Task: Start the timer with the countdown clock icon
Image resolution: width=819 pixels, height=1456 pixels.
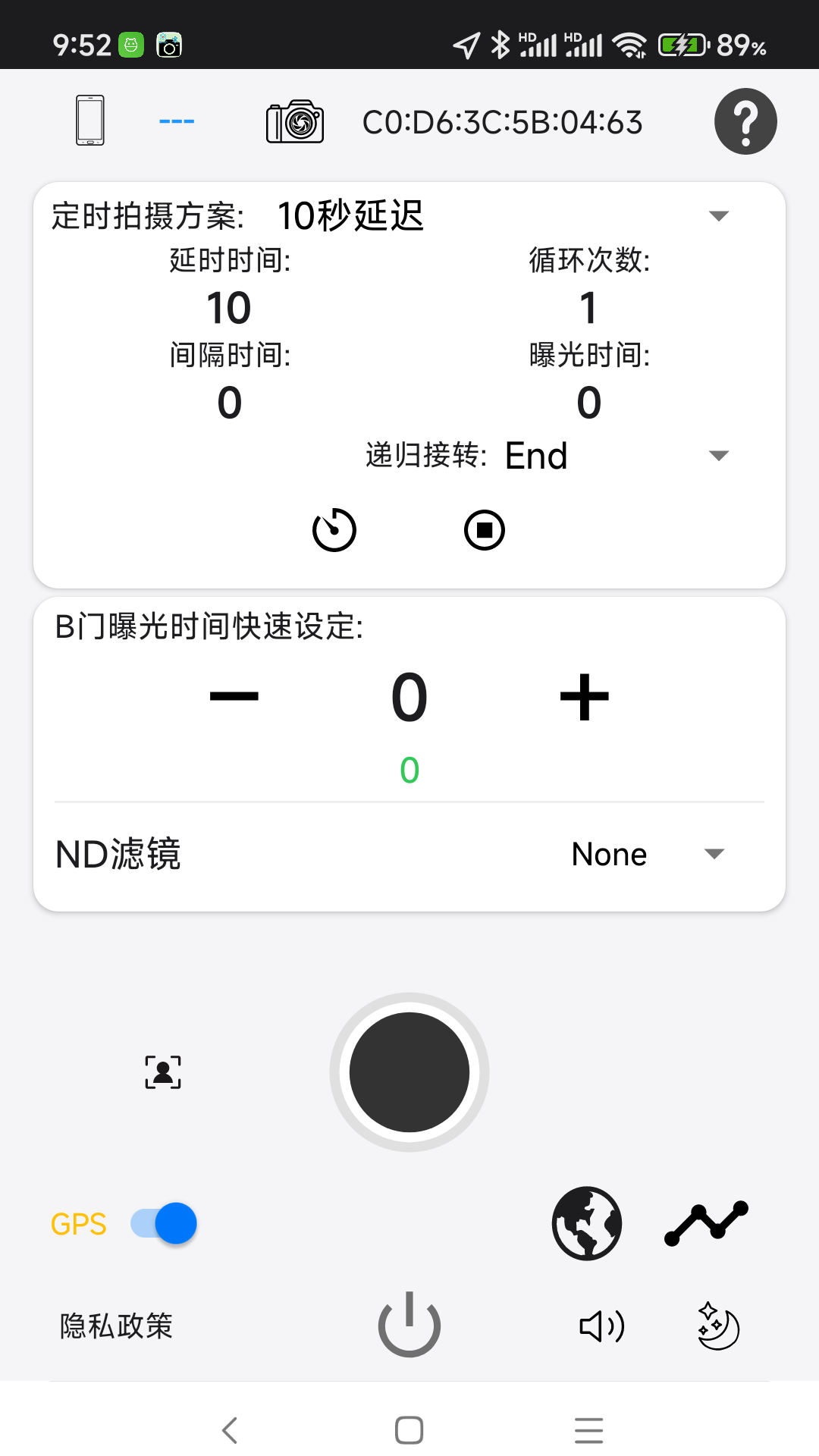Action: (x=334, y=530)
